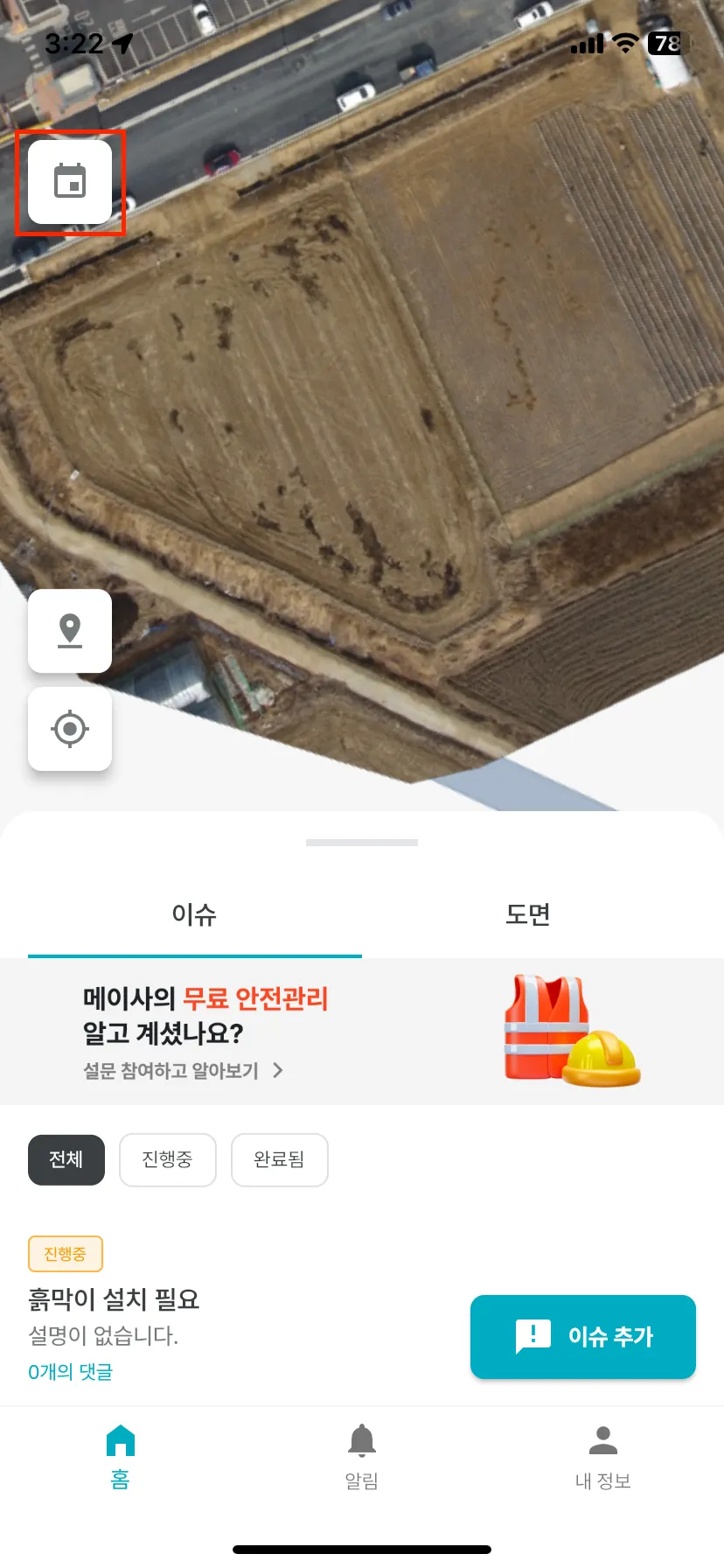The height and width of the screenshot is (1568, 724).
Task: Open the 무료 안전관리 survey banner
Action: click(361, 1032)
